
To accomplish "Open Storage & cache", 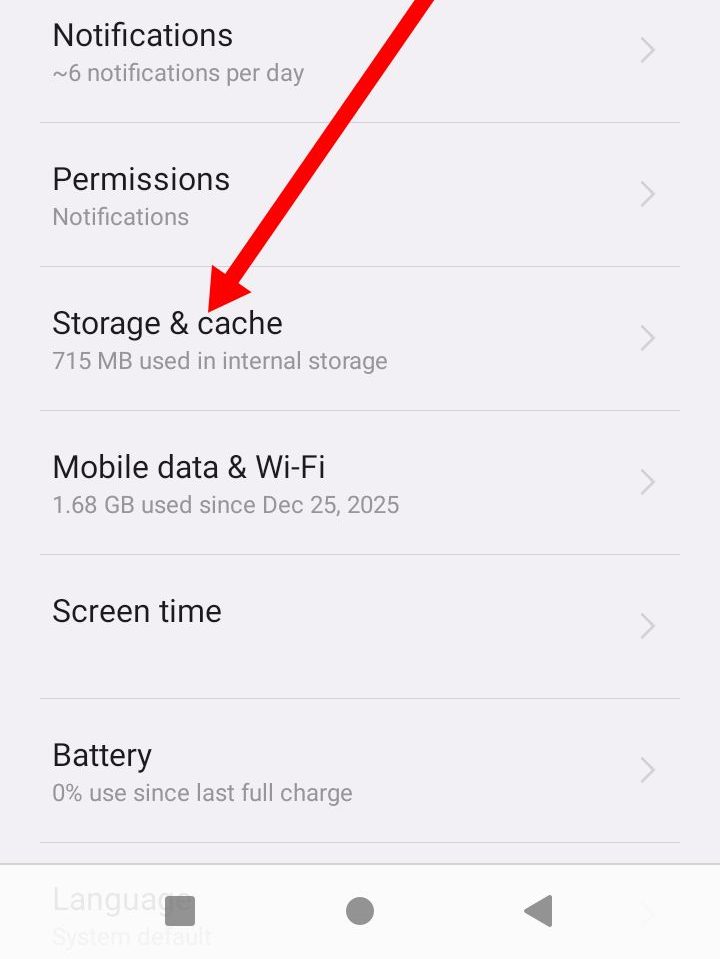I will click(x=360, y=339).
